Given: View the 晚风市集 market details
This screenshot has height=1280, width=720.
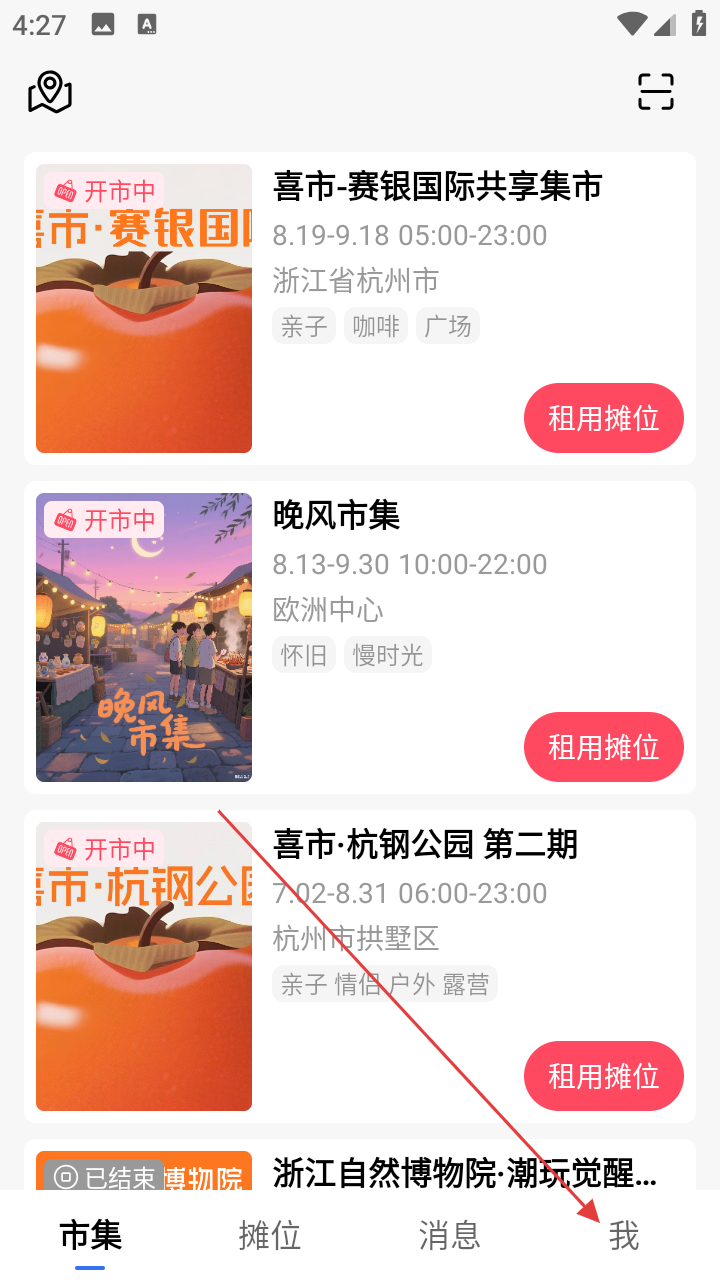Looking at the screenshot, I should [336, 516].
